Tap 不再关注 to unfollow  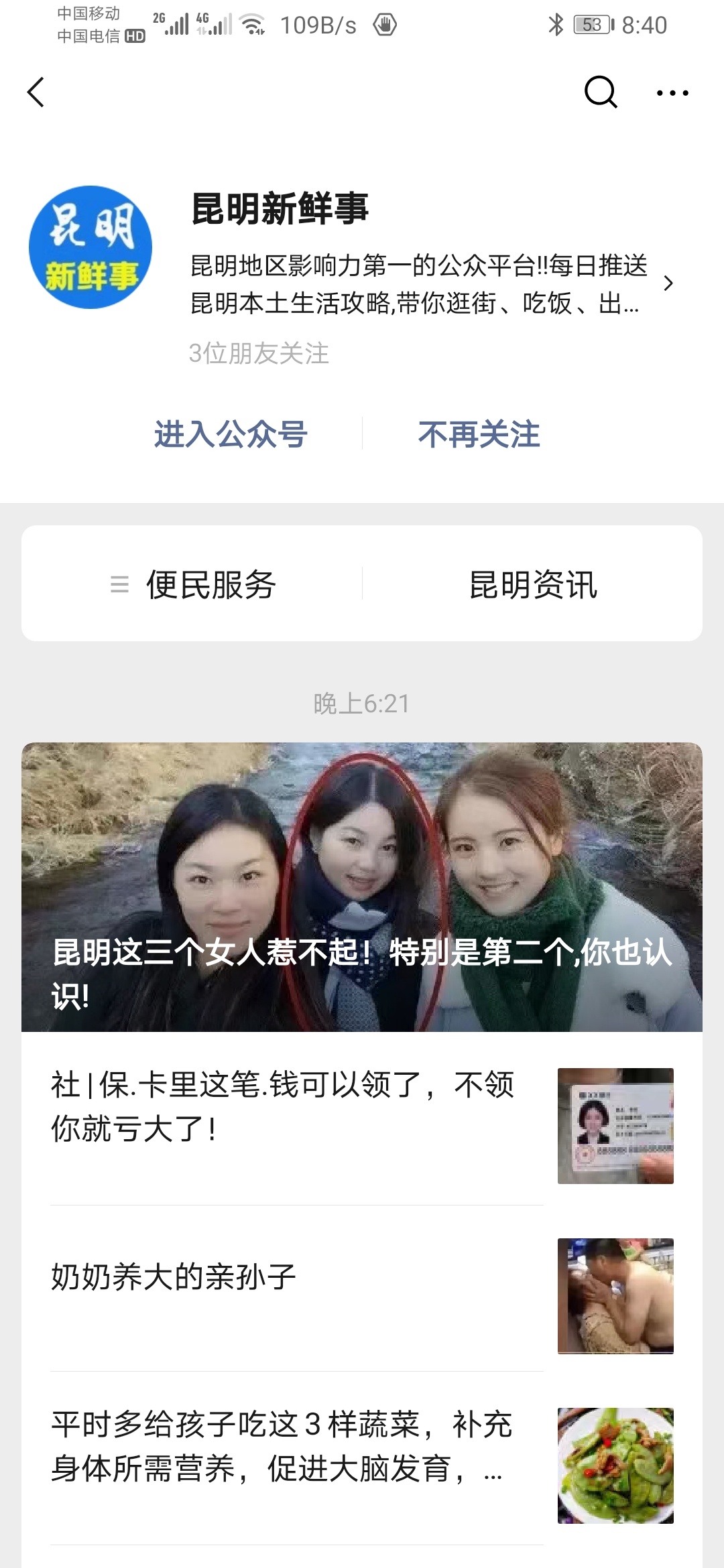tap(479, 434)
